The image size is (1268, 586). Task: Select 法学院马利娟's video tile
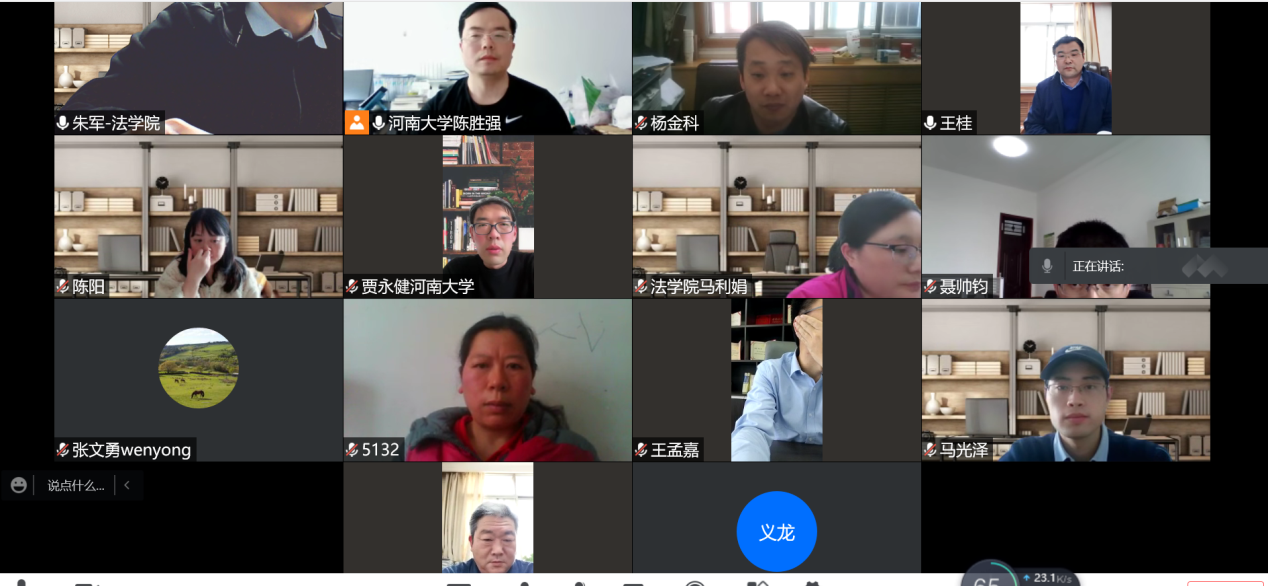coord(776,217)
